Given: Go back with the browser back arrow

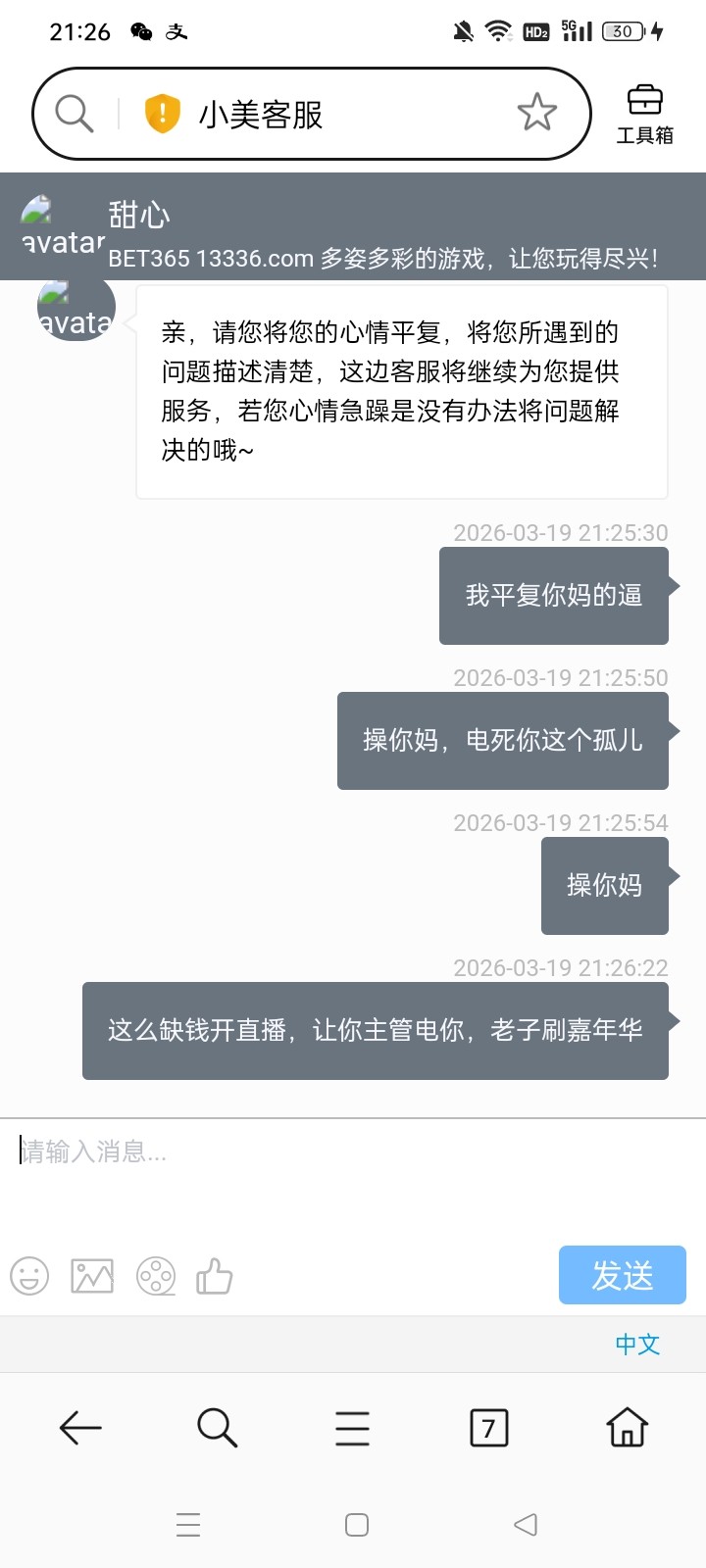Looking at the screenshot, I should [x=80, y=1428].
